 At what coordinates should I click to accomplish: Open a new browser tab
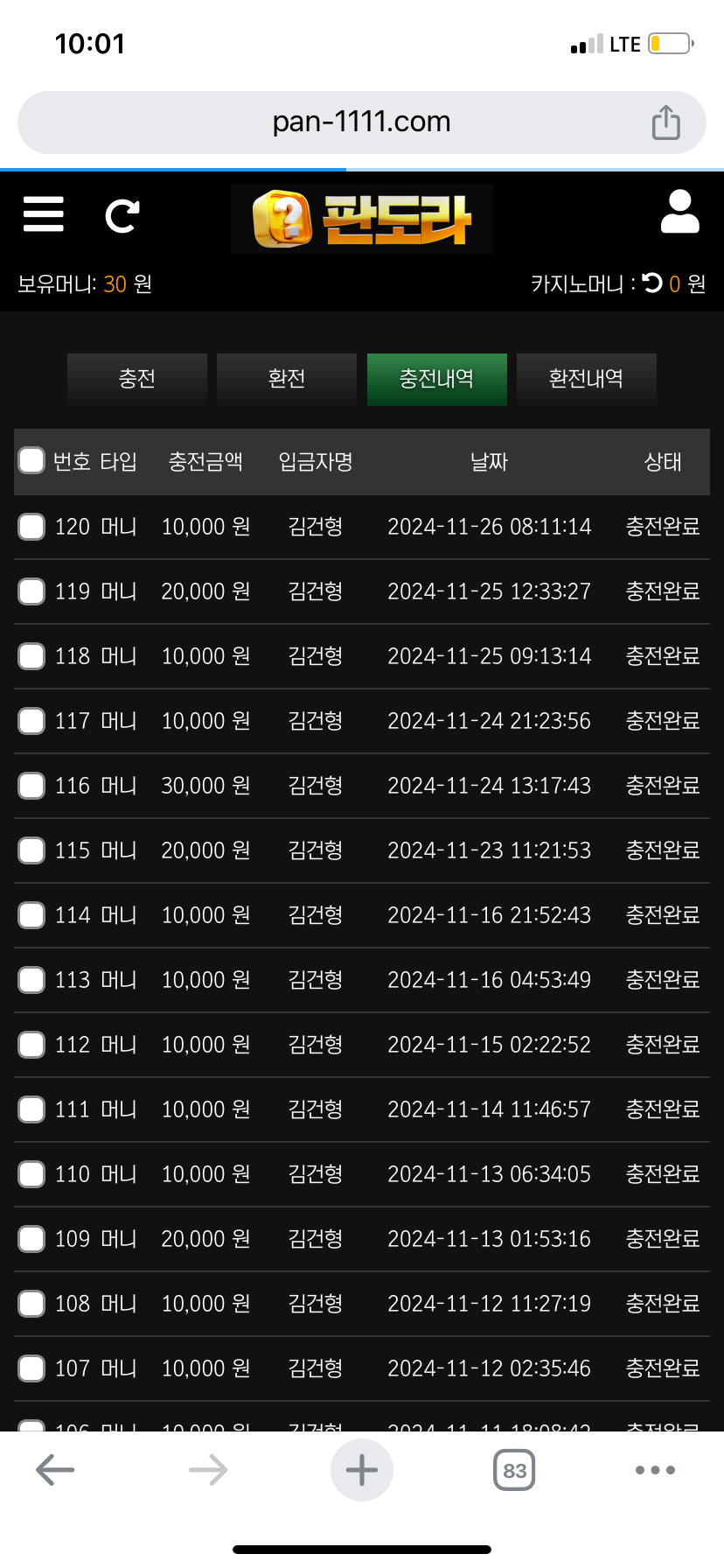(361, 1470)
